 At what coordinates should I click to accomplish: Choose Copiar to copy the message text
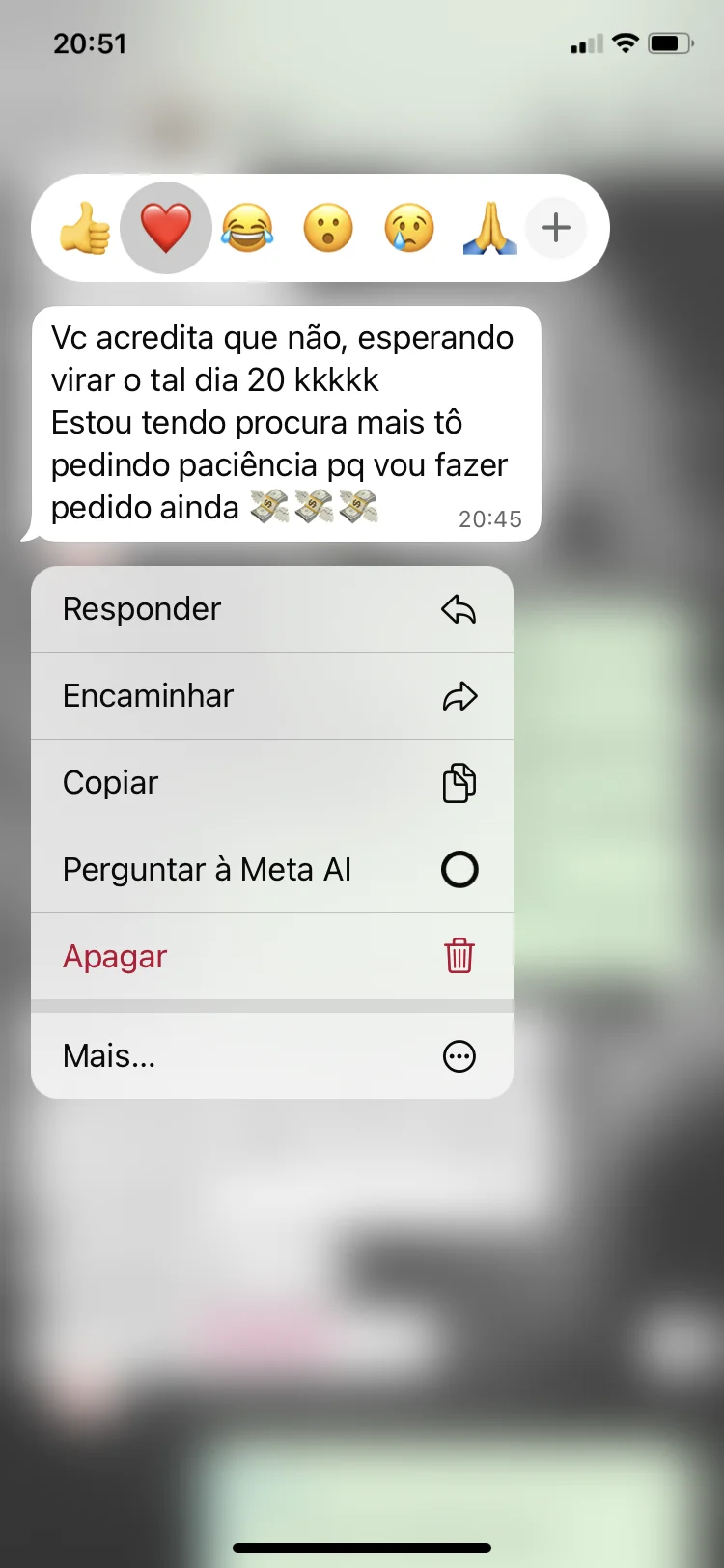(110, 782)
